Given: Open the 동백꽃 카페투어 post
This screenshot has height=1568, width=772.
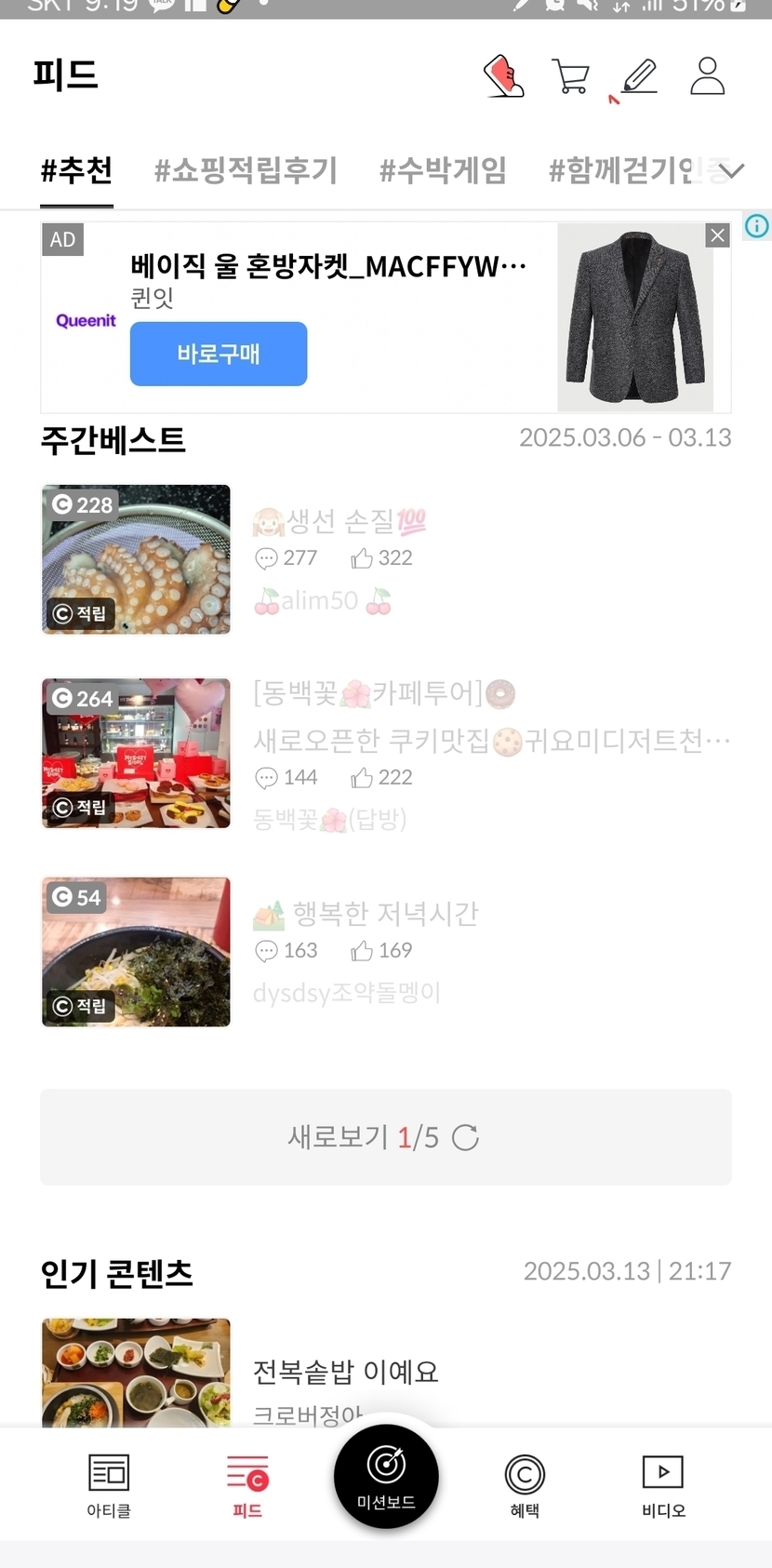Looking at the screenshot, I should 383,694.
